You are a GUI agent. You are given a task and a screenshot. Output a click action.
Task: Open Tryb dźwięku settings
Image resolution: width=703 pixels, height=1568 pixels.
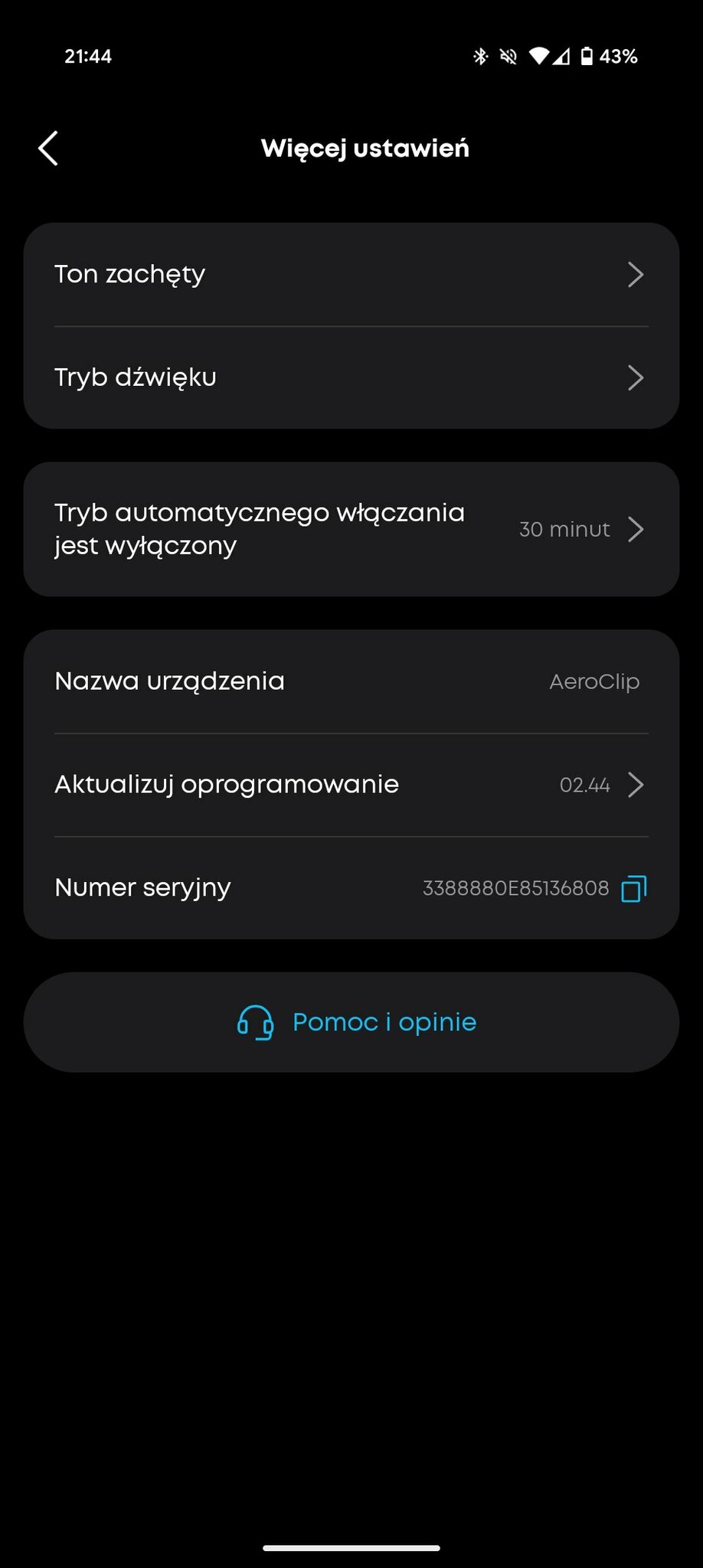(x=351, y=377)
